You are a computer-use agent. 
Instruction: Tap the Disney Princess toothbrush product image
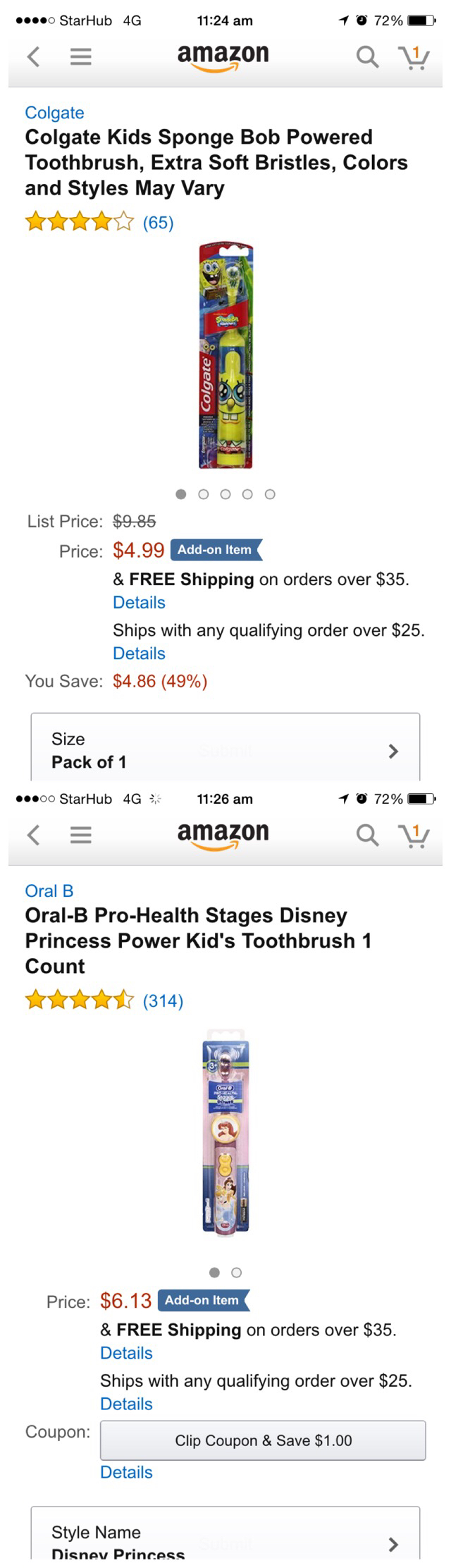click(225, 1135)
